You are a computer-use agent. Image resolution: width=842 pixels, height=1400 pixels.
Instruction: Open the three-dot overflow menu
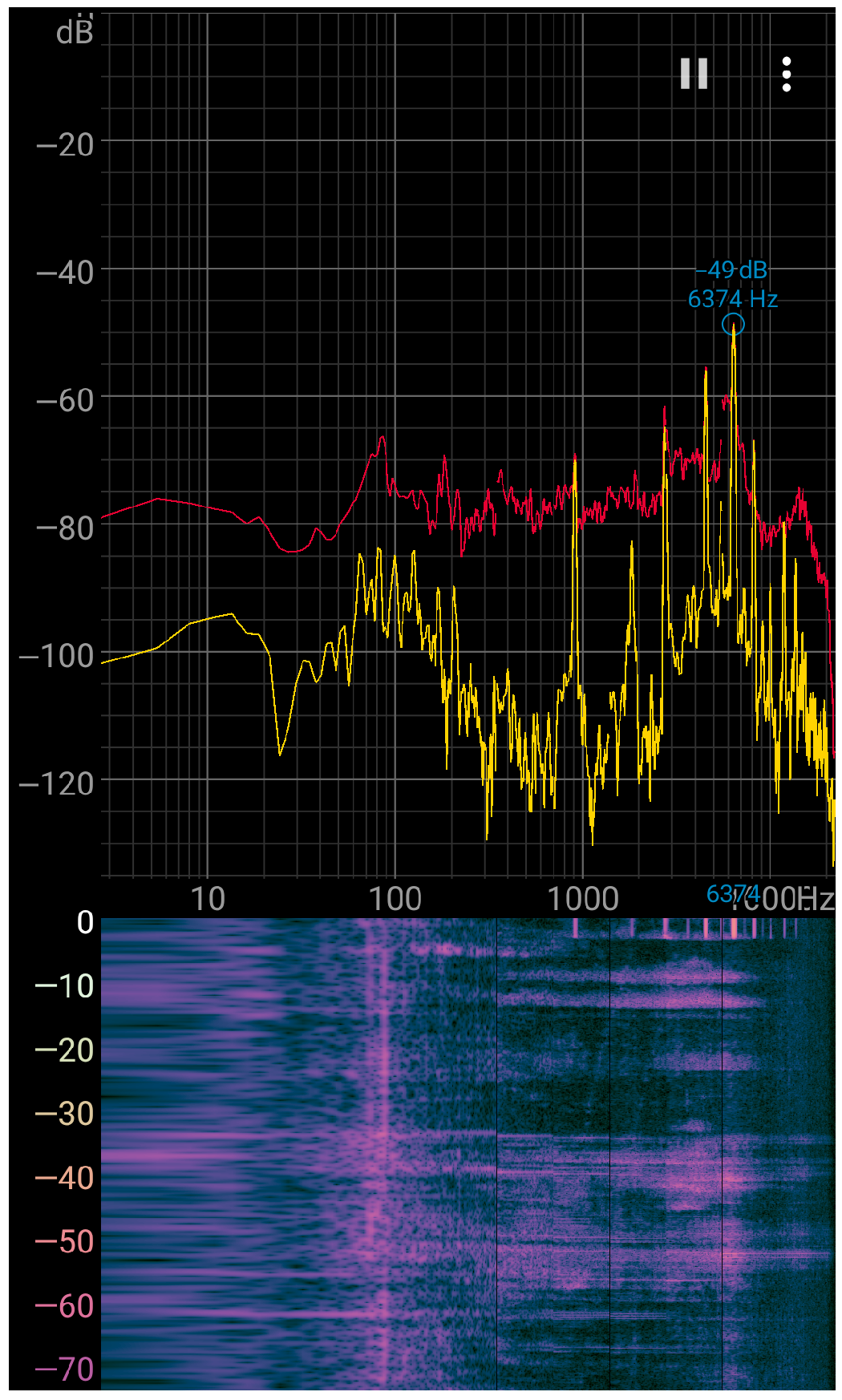pyautogui.click(x=786, y=74)
